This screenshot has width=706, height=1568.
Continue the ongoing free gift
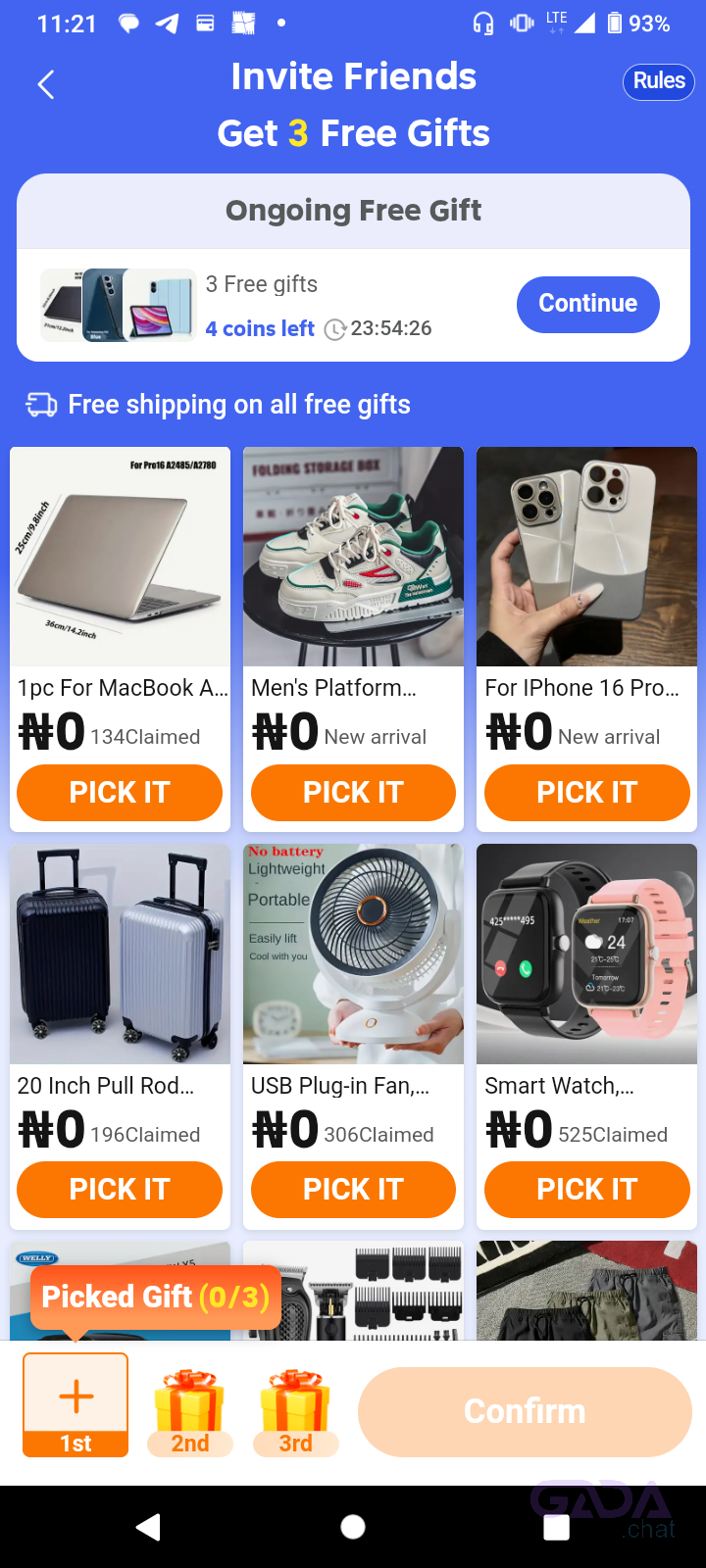coord(587,304)
